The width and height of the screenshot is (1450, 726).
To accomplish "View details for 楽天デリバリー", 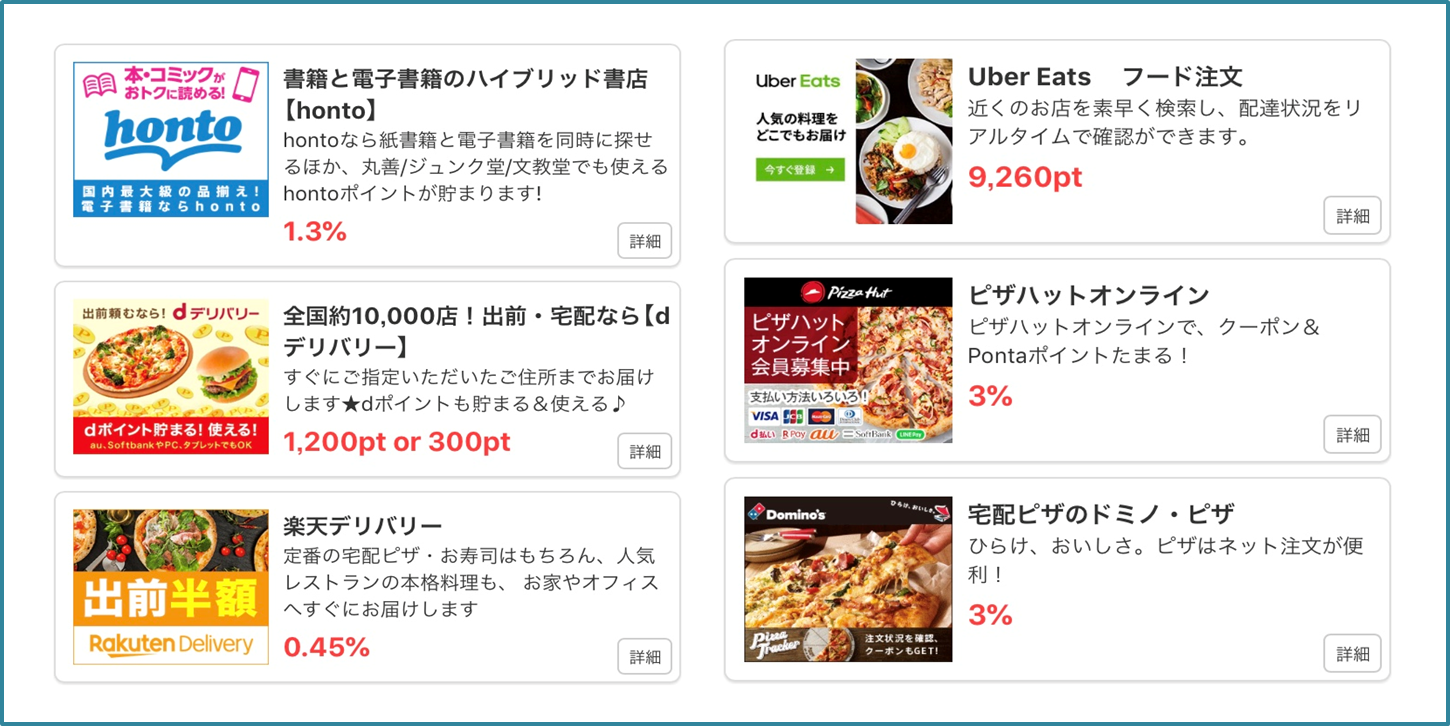I will pyautogui.click(x=644, y=657).
